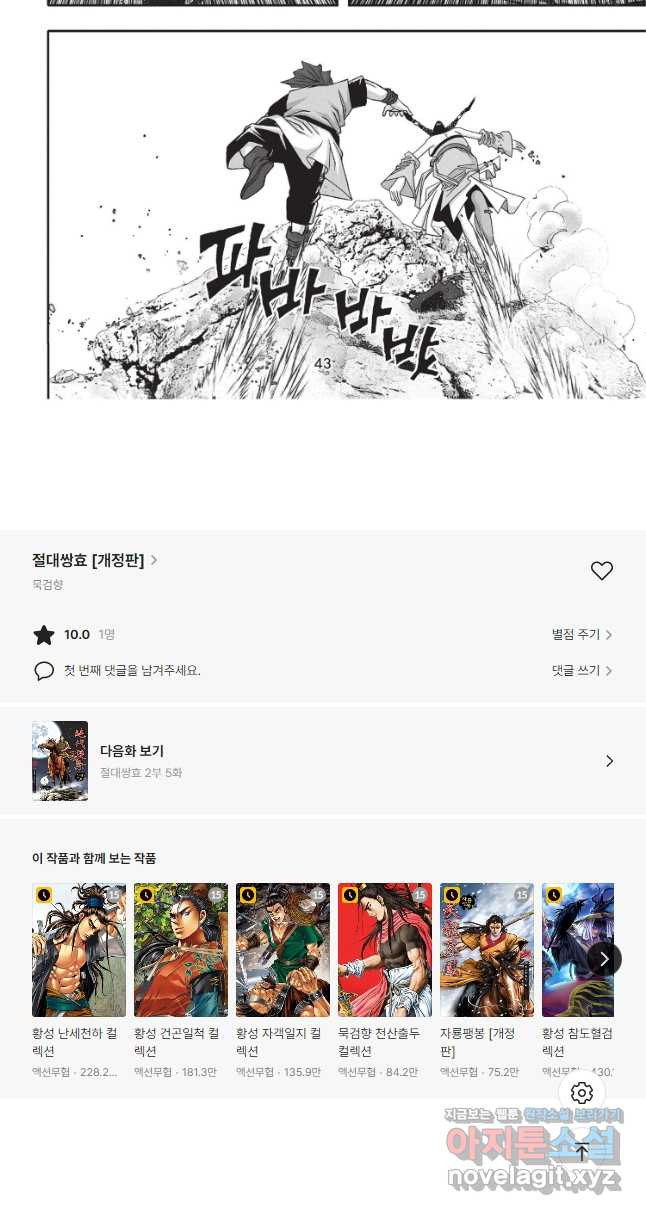Screen dimensions: 646x1215
Task: Show more related works with the right arrow
Action: click(603, 959)
